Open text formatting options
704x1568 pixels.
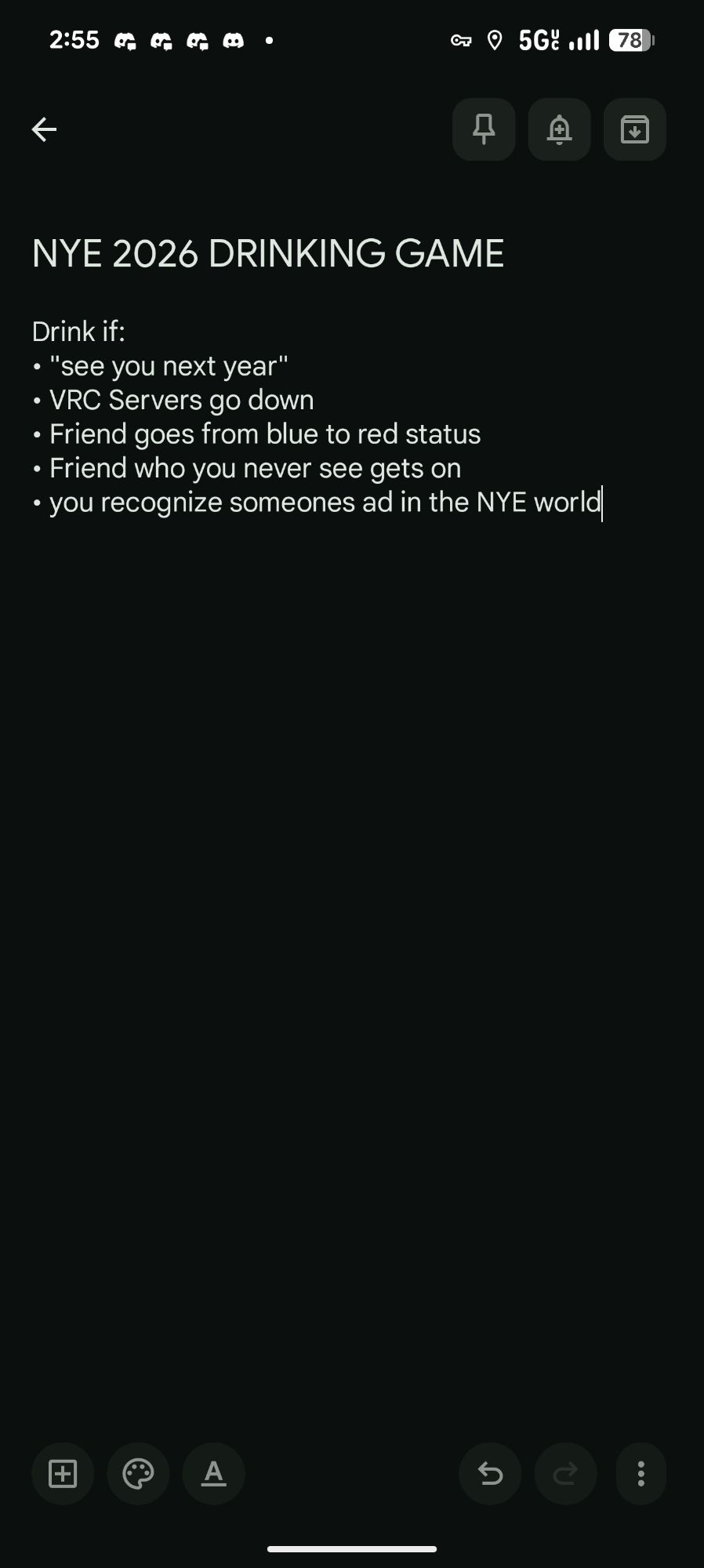point(213,1474)
